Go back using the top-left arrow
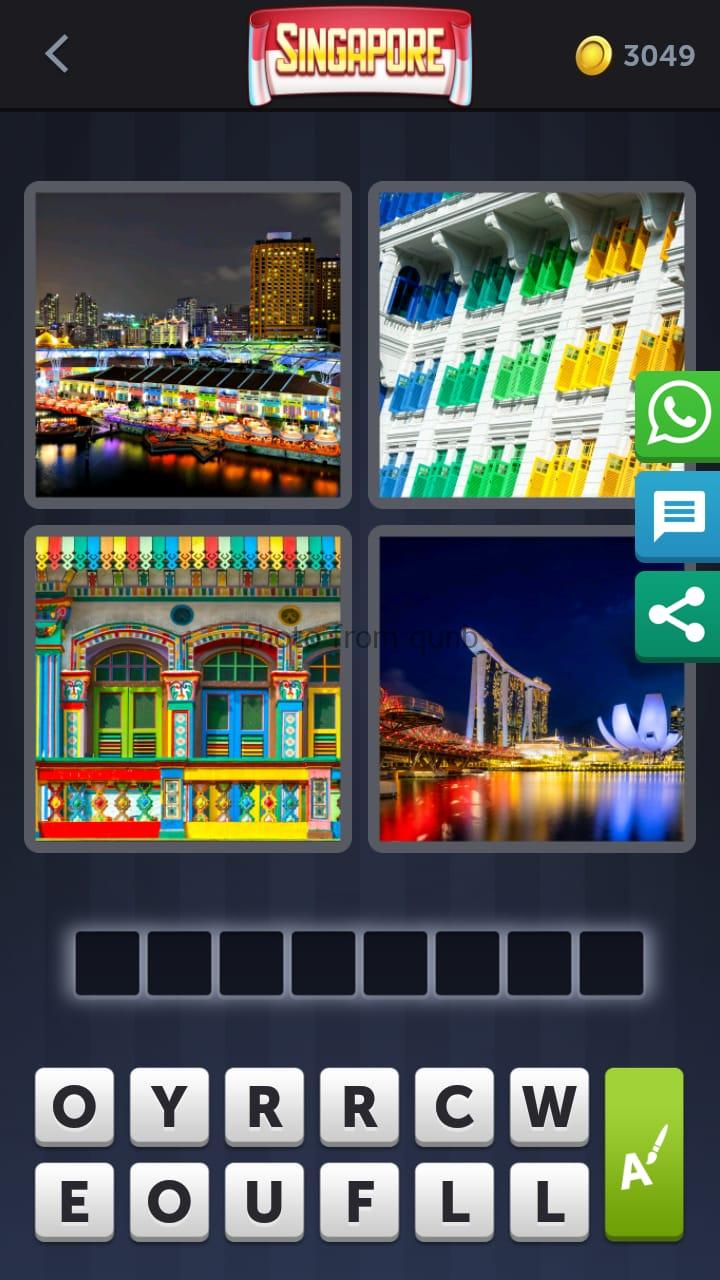The height and width of the screenshot is (1280, 720). click(57, 54)
